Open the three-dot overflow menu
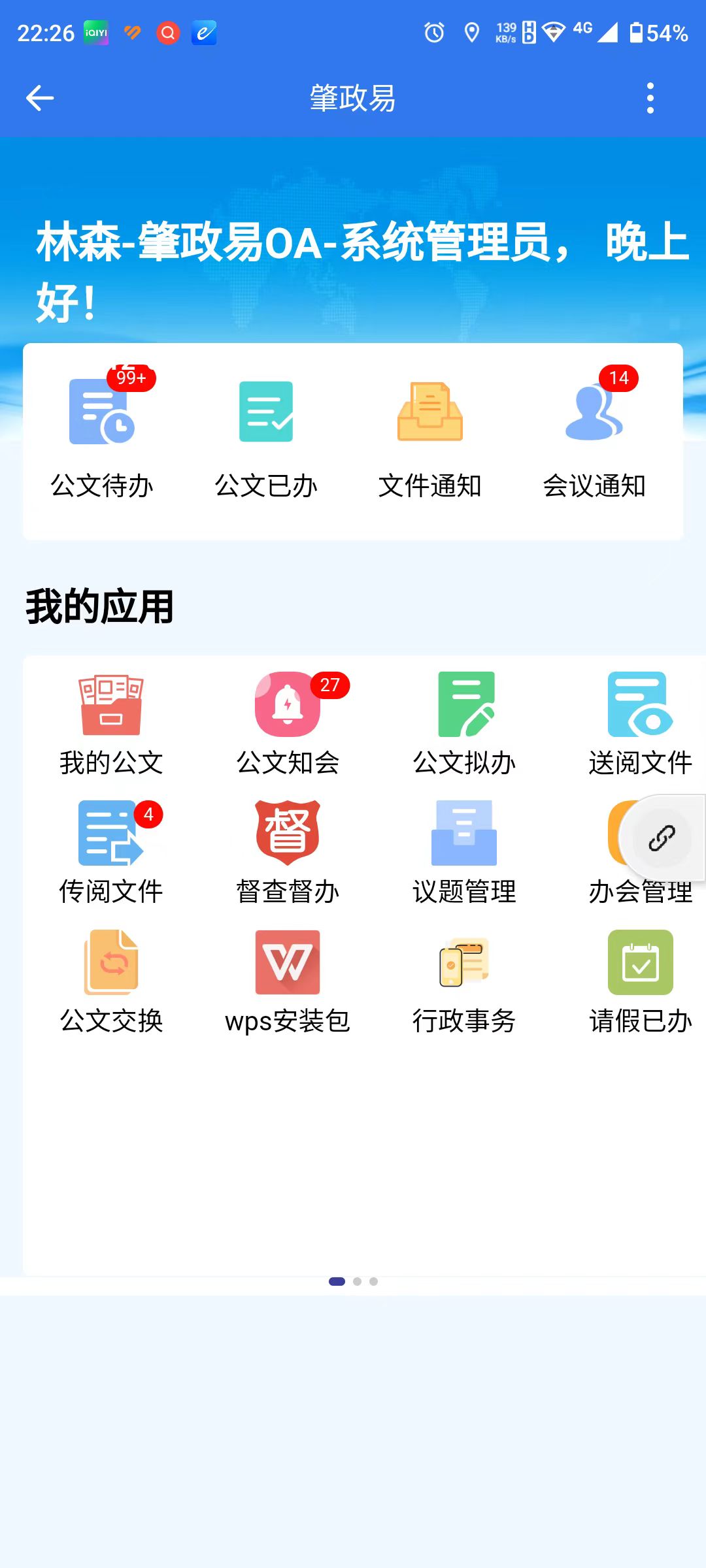The height and width of the screenshot is (1568, 706). pos(650,99)
